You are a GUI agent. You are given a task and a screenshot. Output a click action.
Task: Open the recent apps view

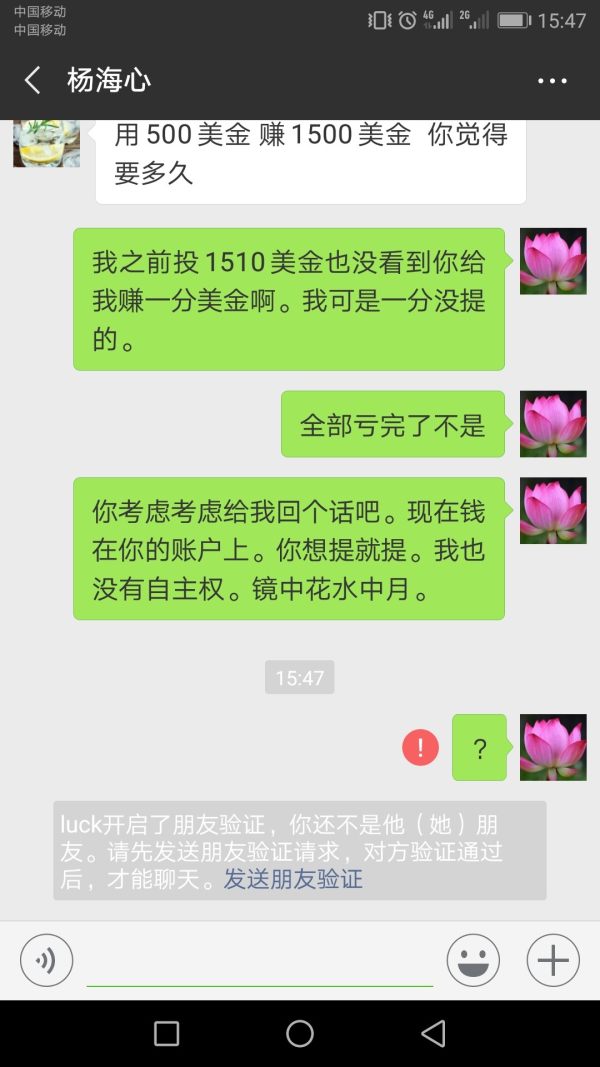tap(167, 1033)
